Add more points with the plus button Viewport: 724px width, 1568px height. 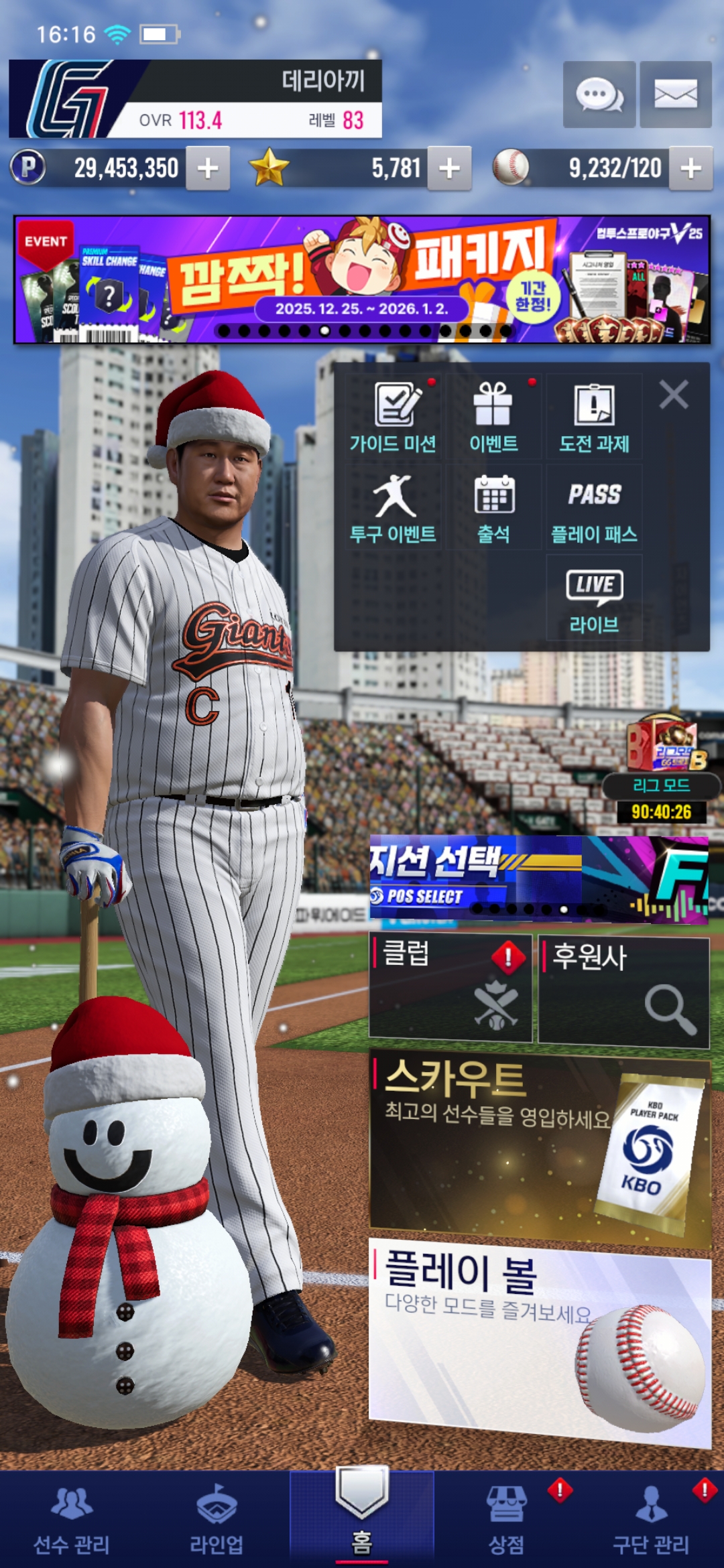pyautogui.click(x=208, y=168)
